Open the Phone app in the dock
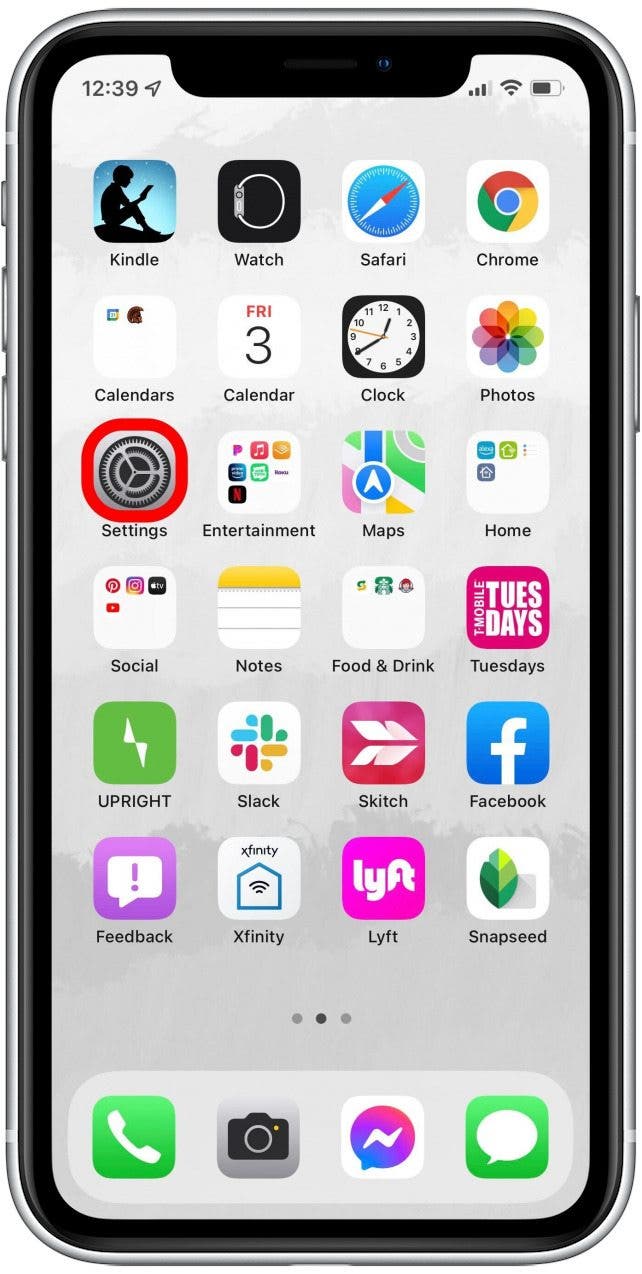The width and height of the screenshot is (642, 1274). 134,1137
